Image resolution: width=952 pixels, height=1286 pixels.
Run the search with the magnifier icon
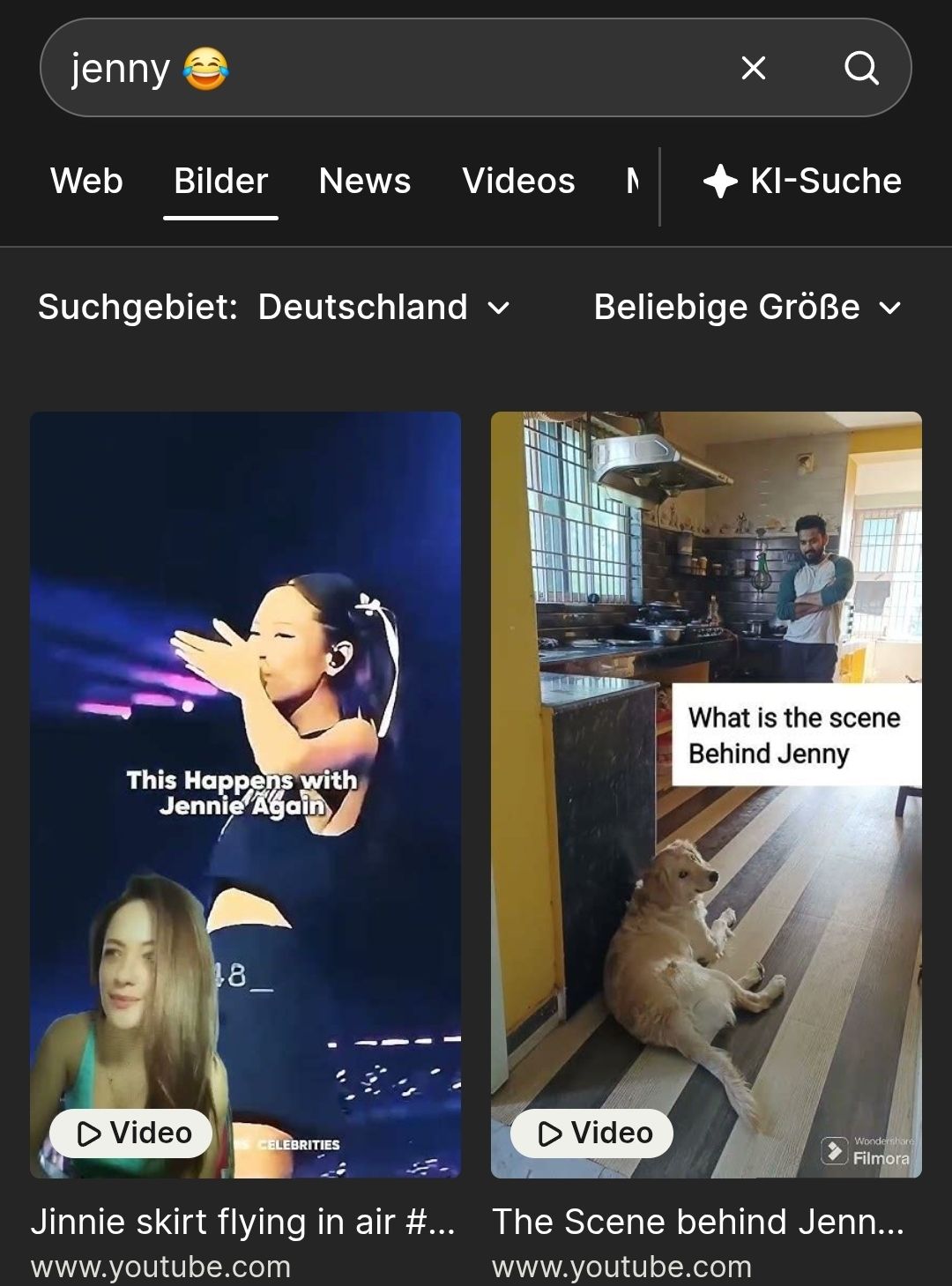pos(860,68)
